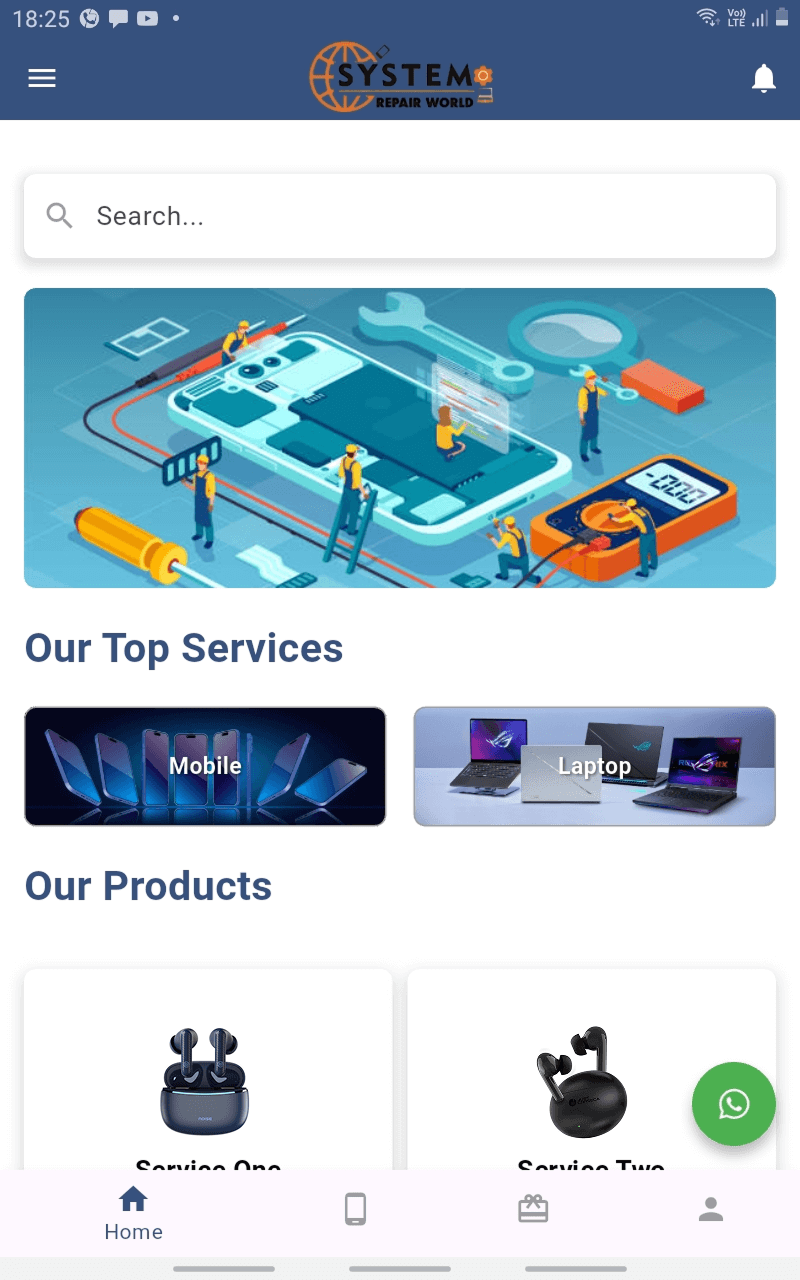Open the repair illustration banner
The width and height of the screenshot is (800, 1280).
[400, 438]
